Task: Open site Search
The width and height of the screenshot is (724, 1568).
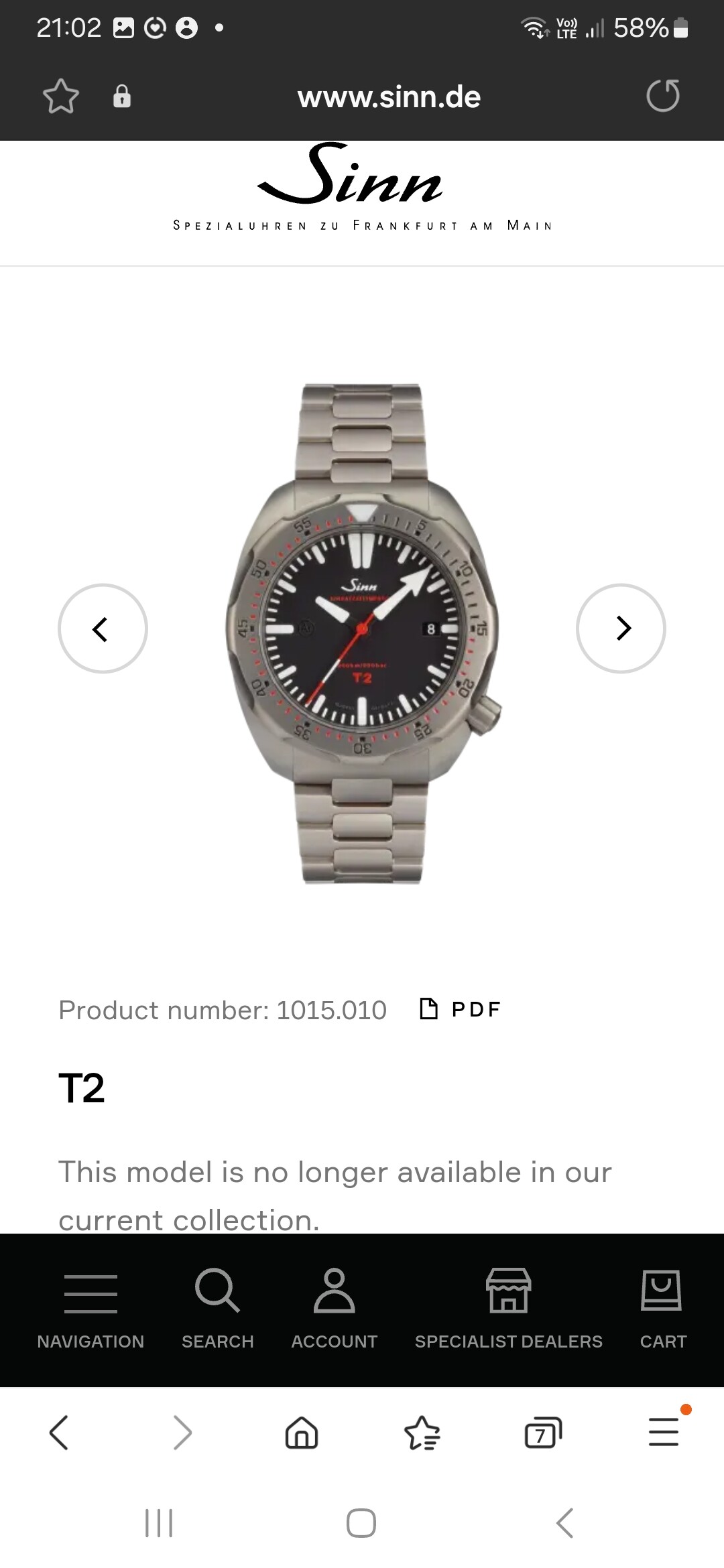Action: [218, 1309]
